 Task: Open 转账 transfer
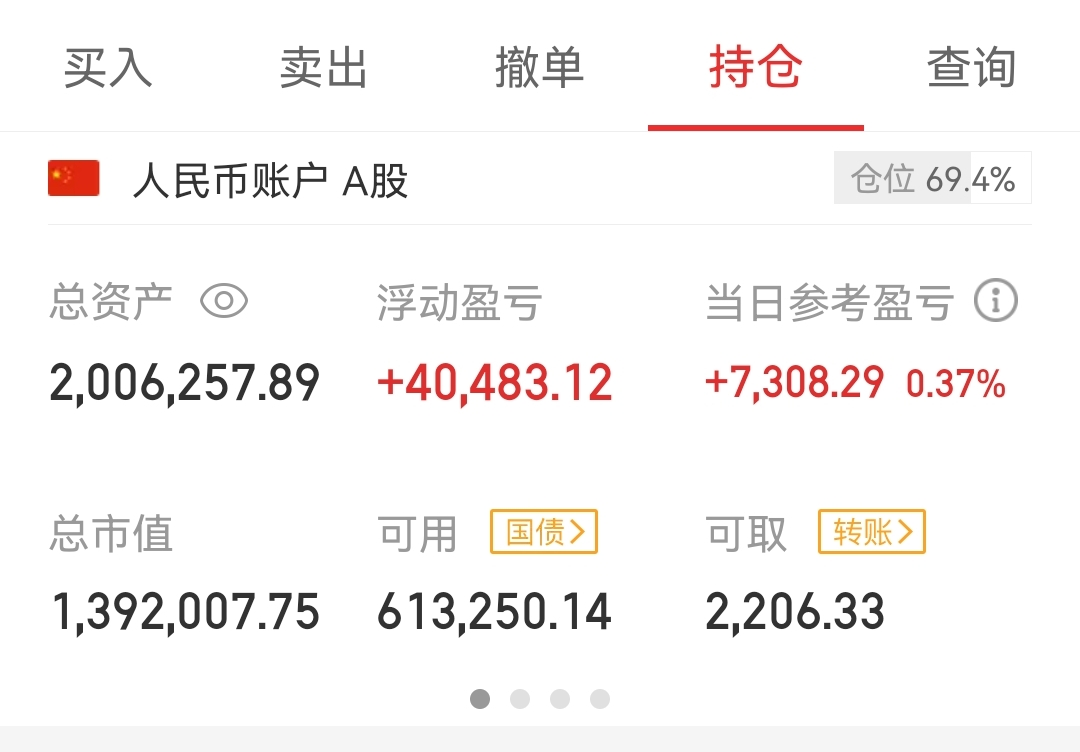872,531
